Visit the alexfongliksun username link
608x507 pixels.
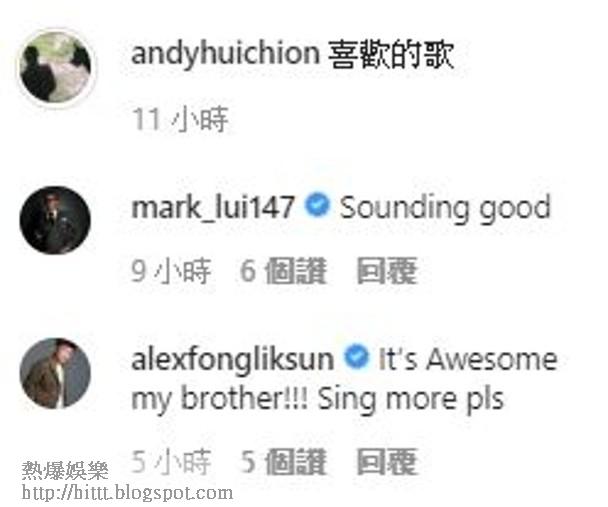point(235,358)
